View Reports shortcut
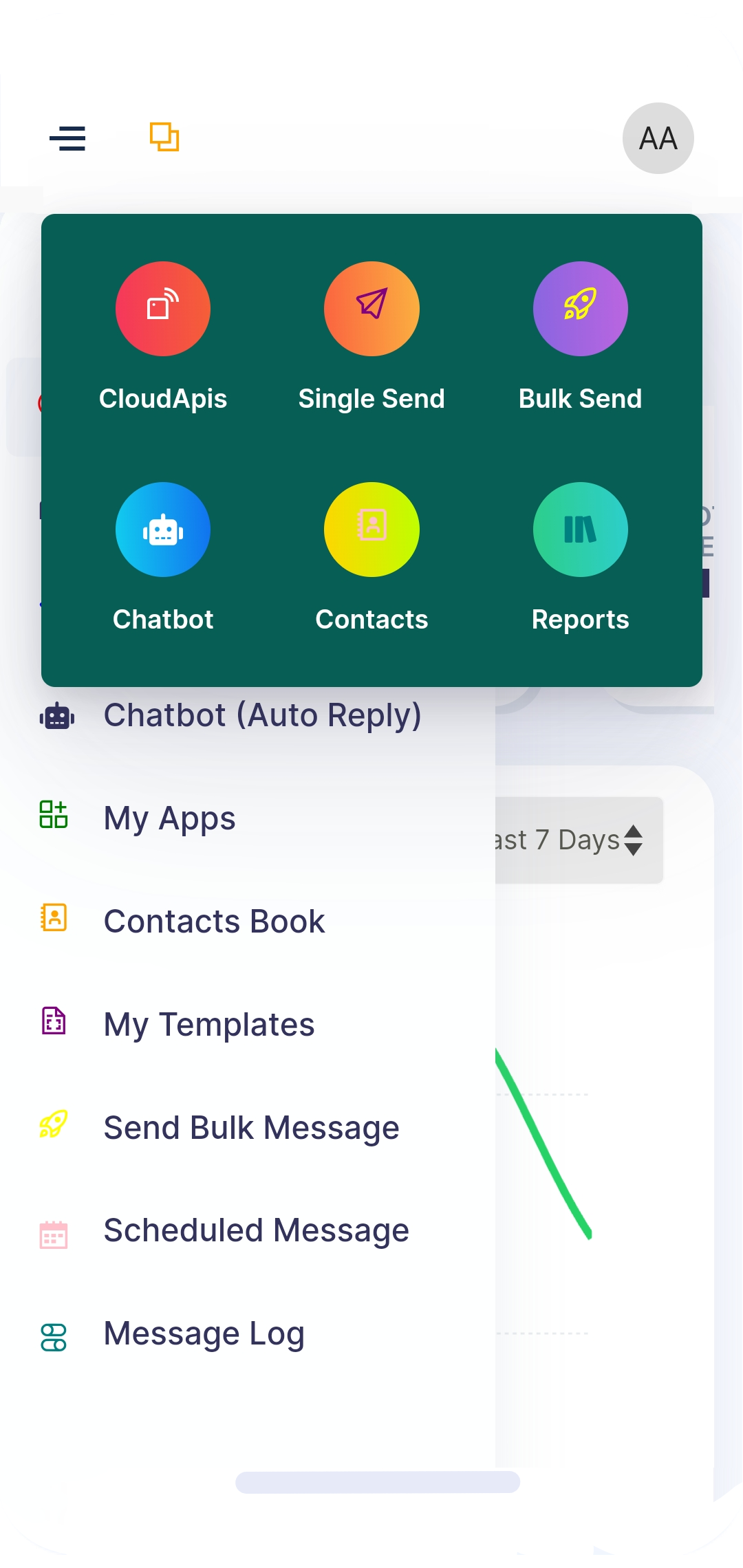743x1568 pixels. pos(580,530)
